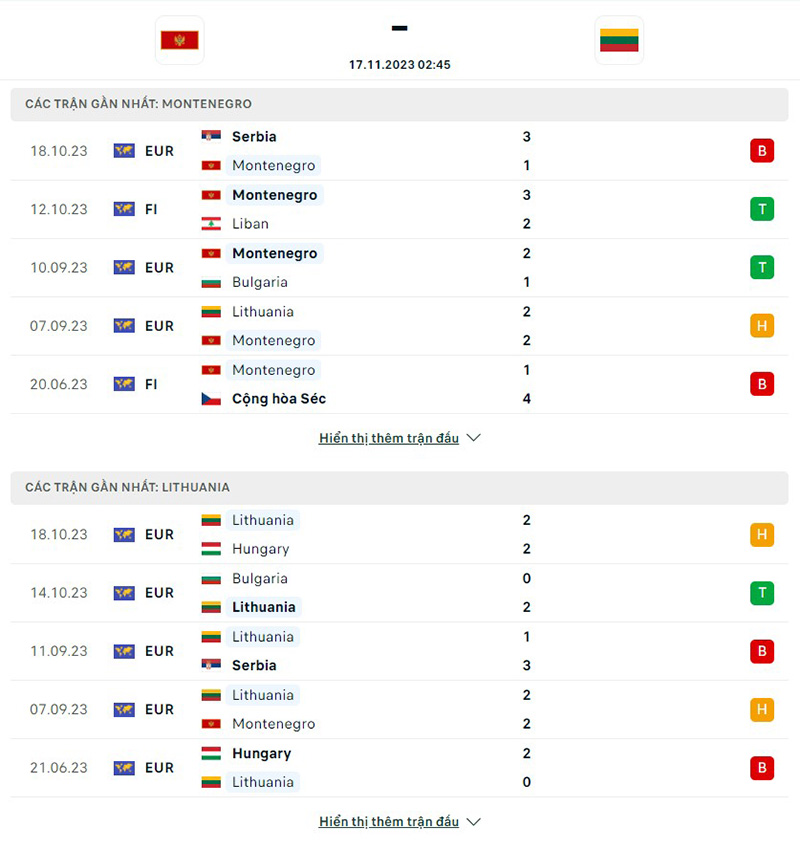Select the EUR competition flag icon beside 18.10.23
The width and height of the screenshot is (800, 850).
[123, 151]
